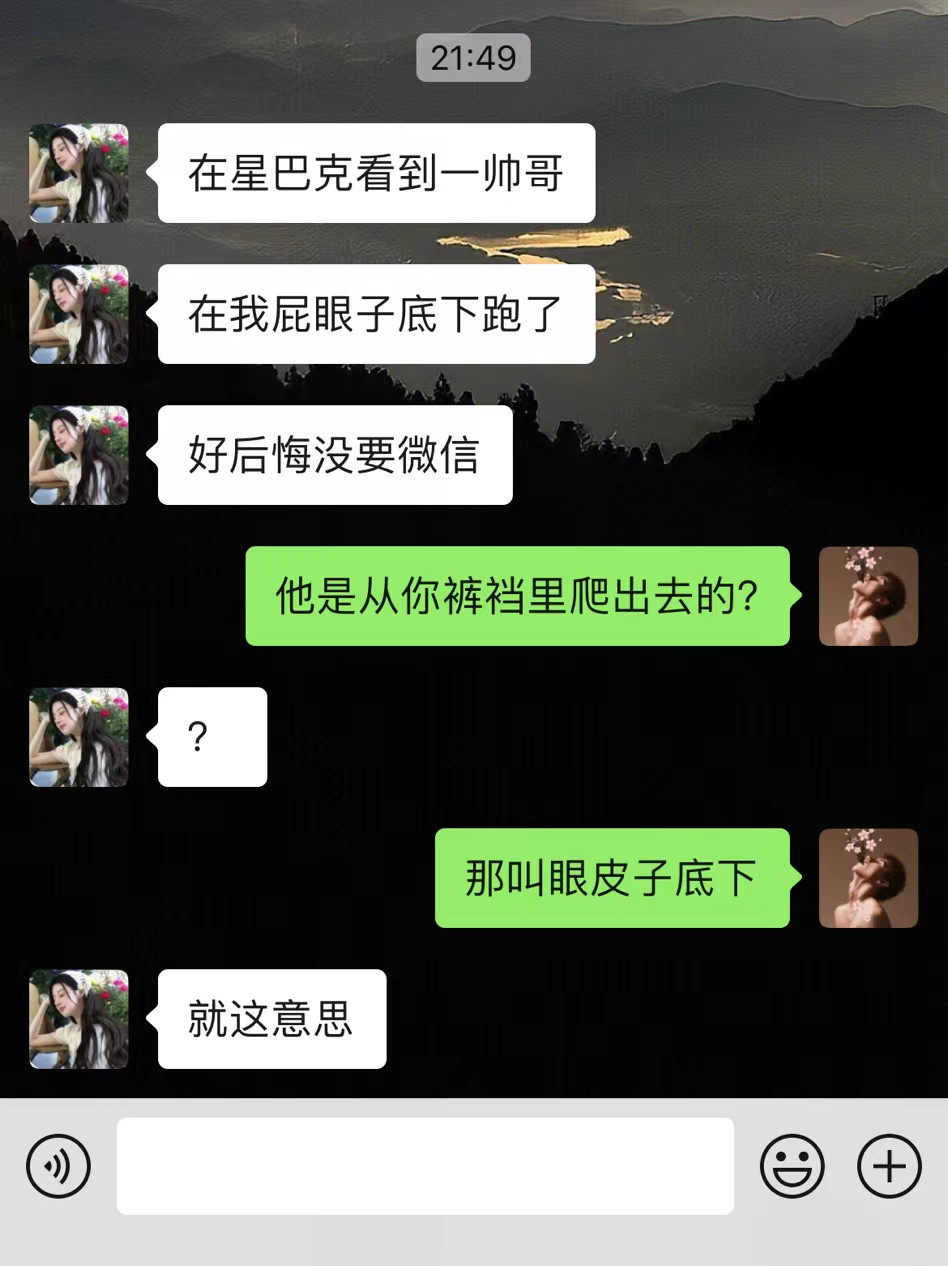Tap the lone '?' message bubble
This screenshot has height=1266, width=948.
[211, 737]
